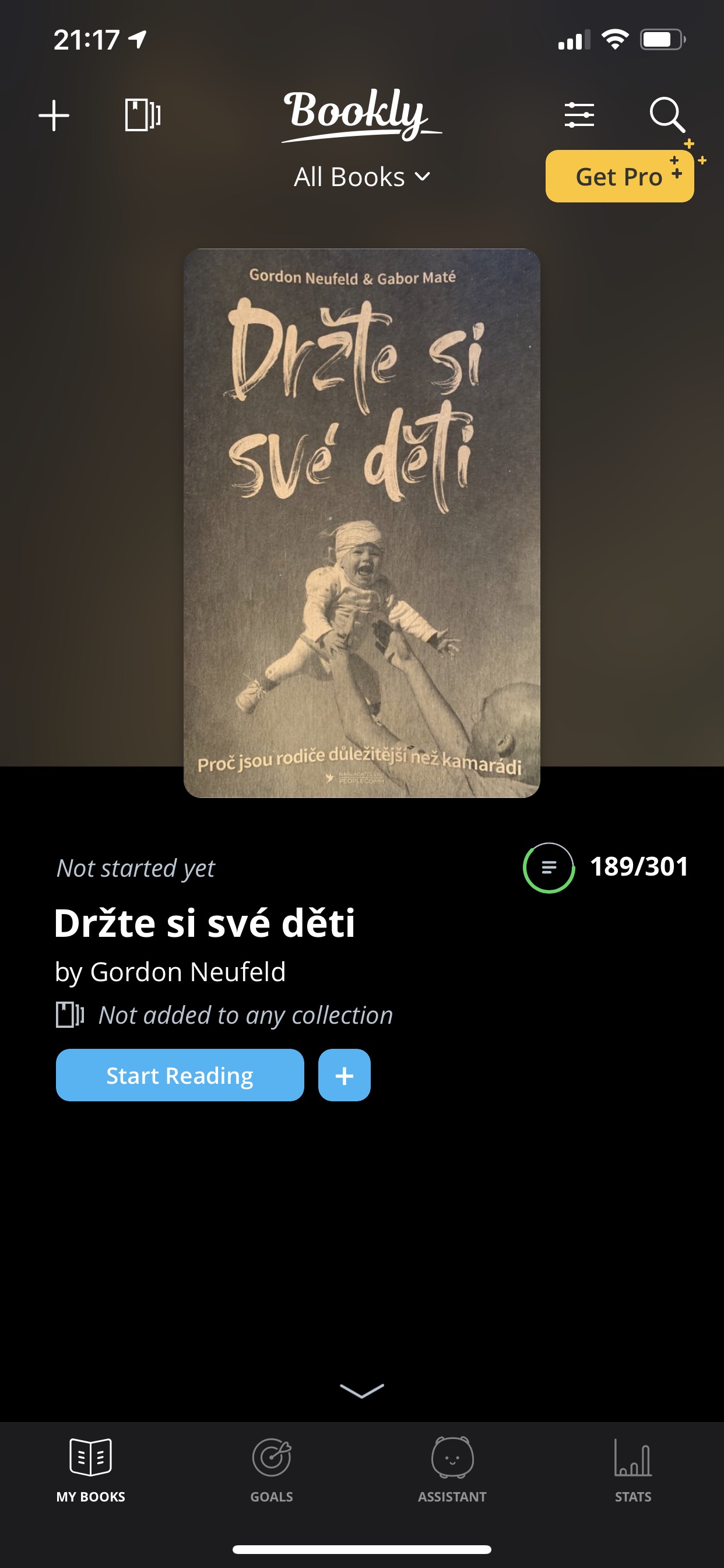The height and width of the screenshot is (1568, 724).
Task: Expand the All Books dropdown
Action: (362, 177)
